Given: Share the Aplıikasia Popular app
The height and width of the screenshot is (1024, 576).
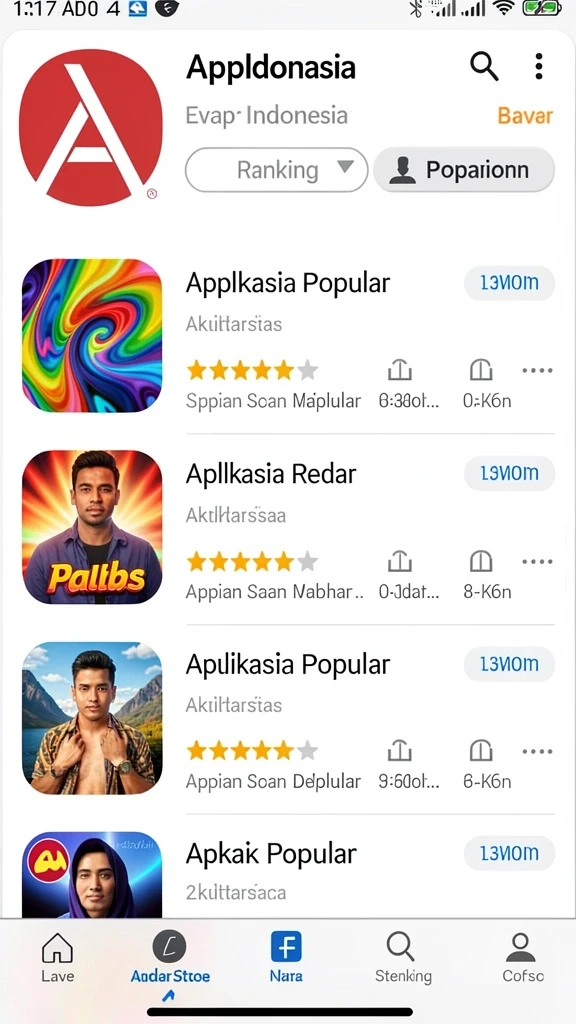Looking at the screenshot, I should (400, 751).
